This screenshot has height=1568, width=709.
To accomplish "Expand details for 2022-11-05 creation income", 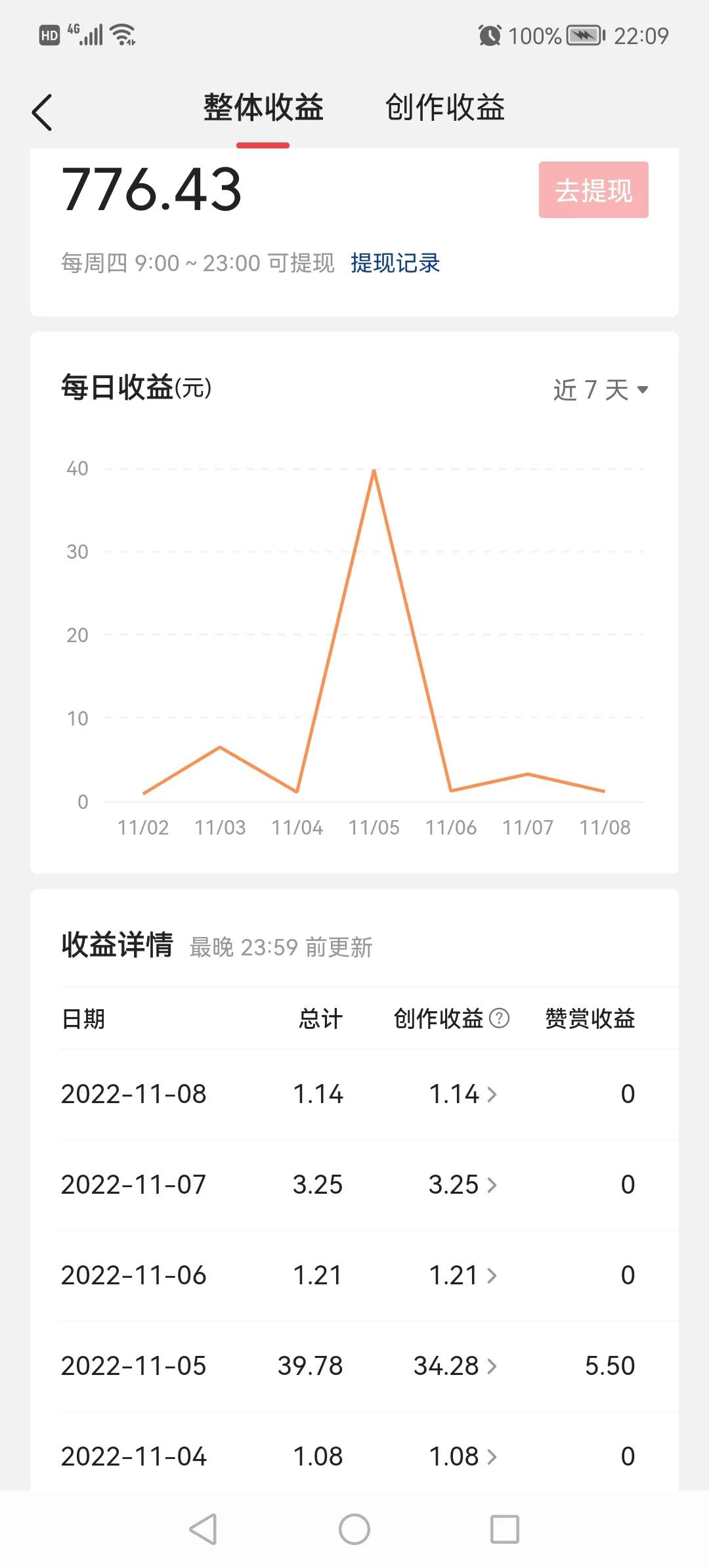I will [x=491, y=1366].
